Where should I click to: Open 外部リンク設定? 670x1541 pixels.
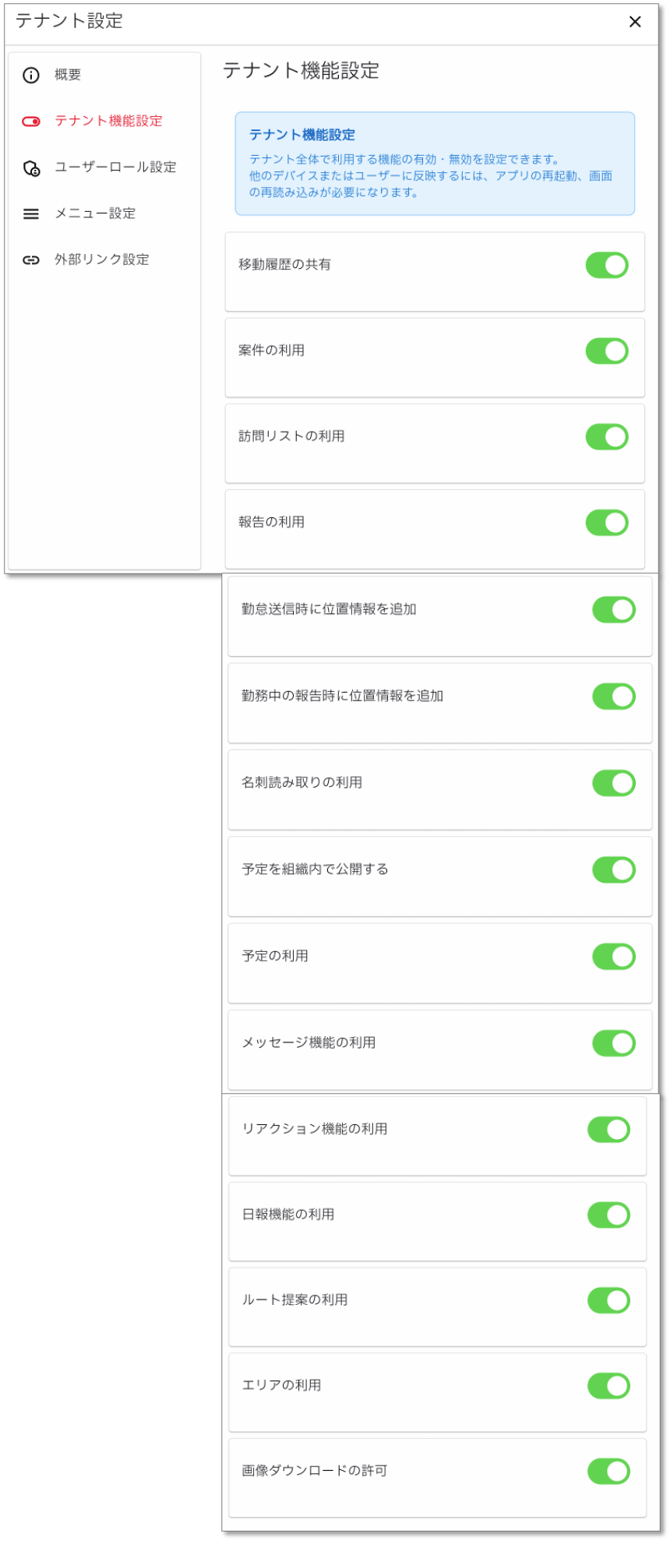point(101,260)
